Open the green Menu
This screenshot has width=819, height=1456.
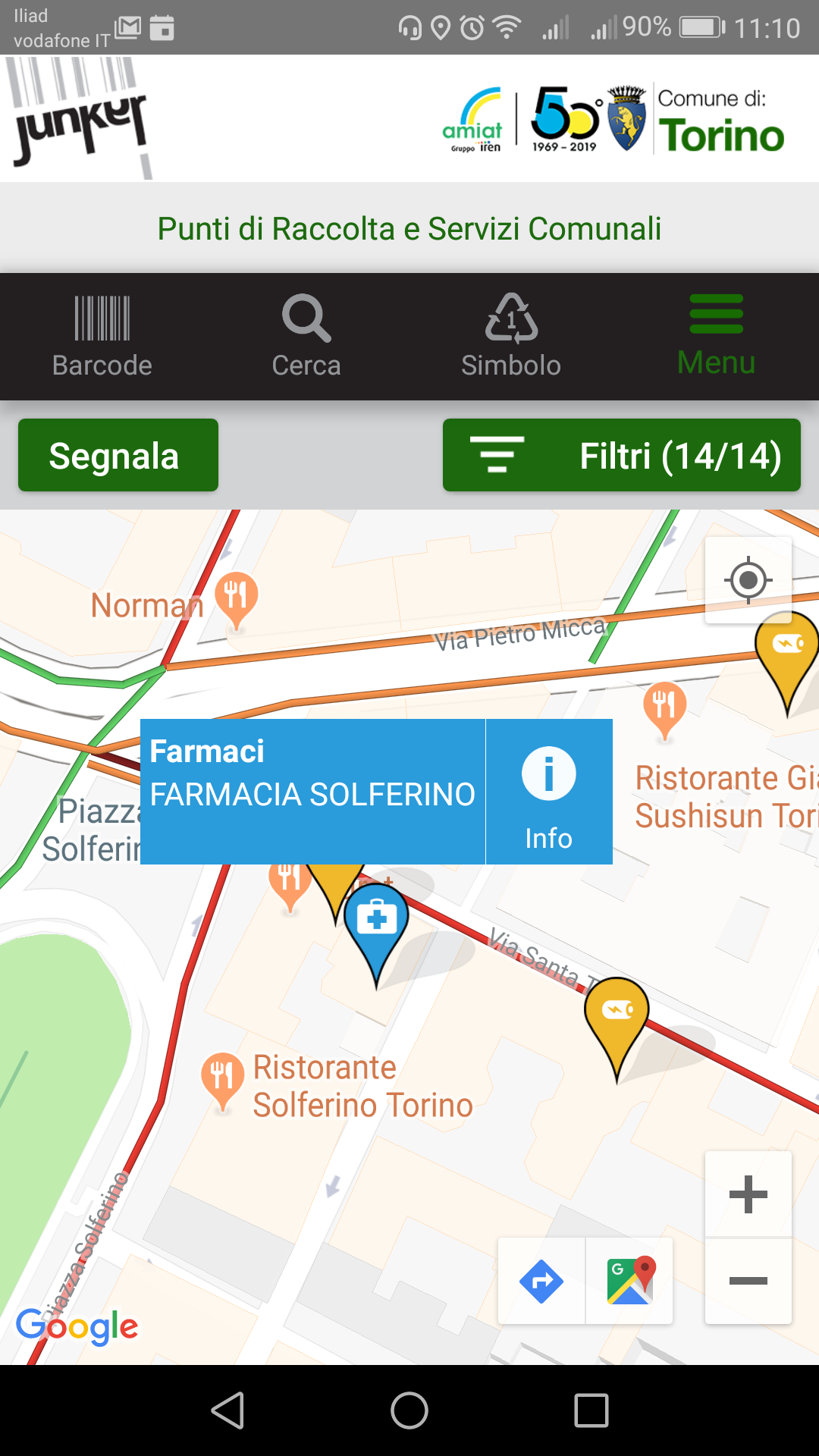(716, 337)
